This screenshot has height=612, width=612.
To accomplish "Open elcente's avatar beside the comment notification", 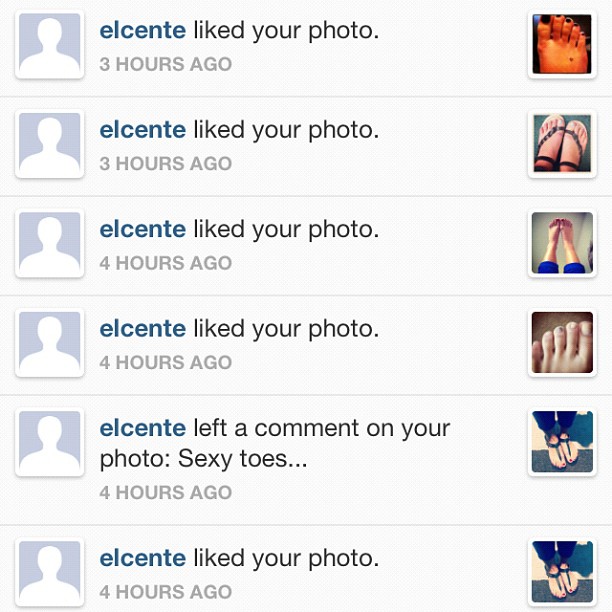I will click(50, 442).
